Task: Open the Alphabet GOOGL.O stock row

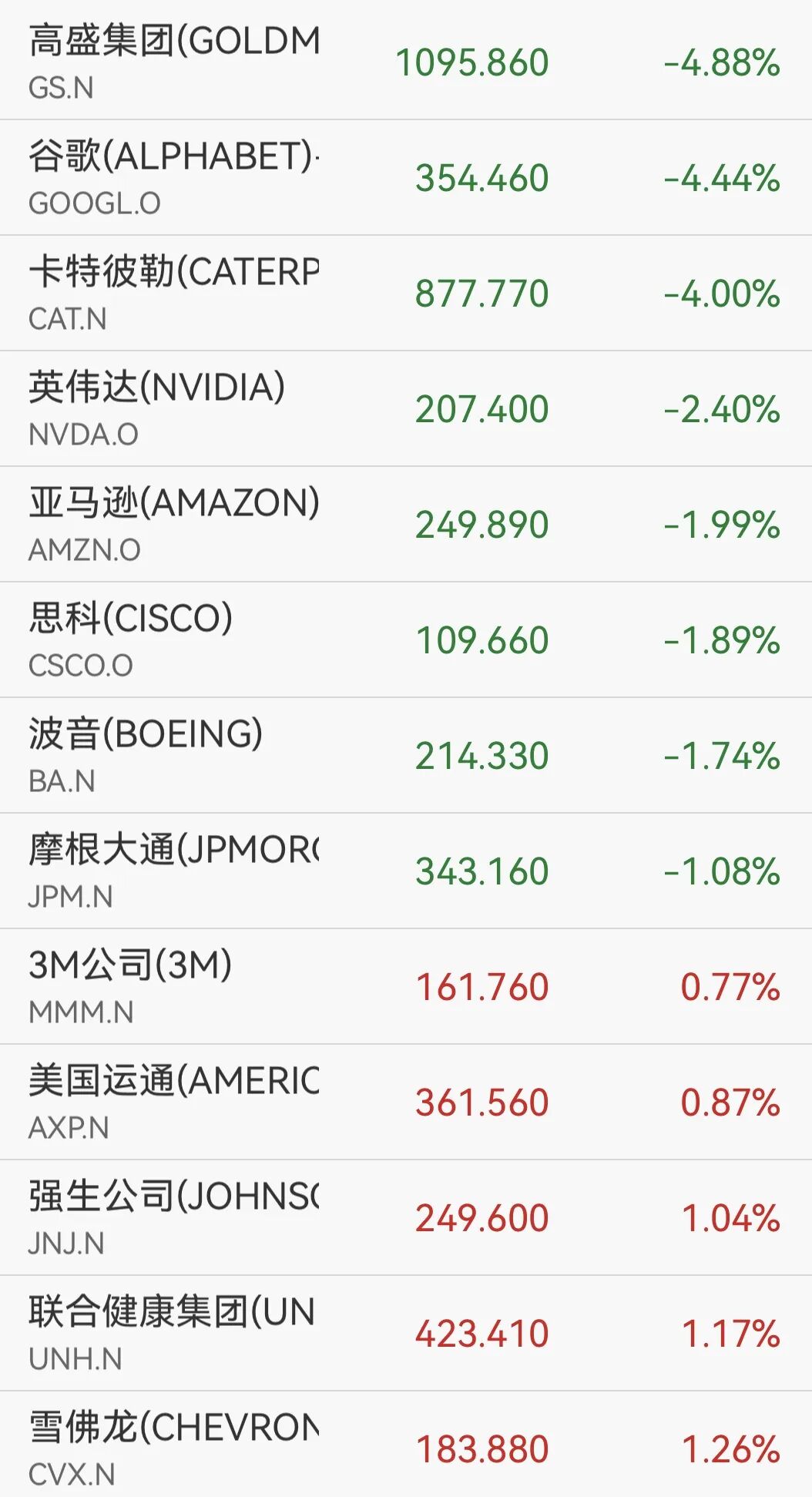Action: pyautogui.click(x=406, y=178)
